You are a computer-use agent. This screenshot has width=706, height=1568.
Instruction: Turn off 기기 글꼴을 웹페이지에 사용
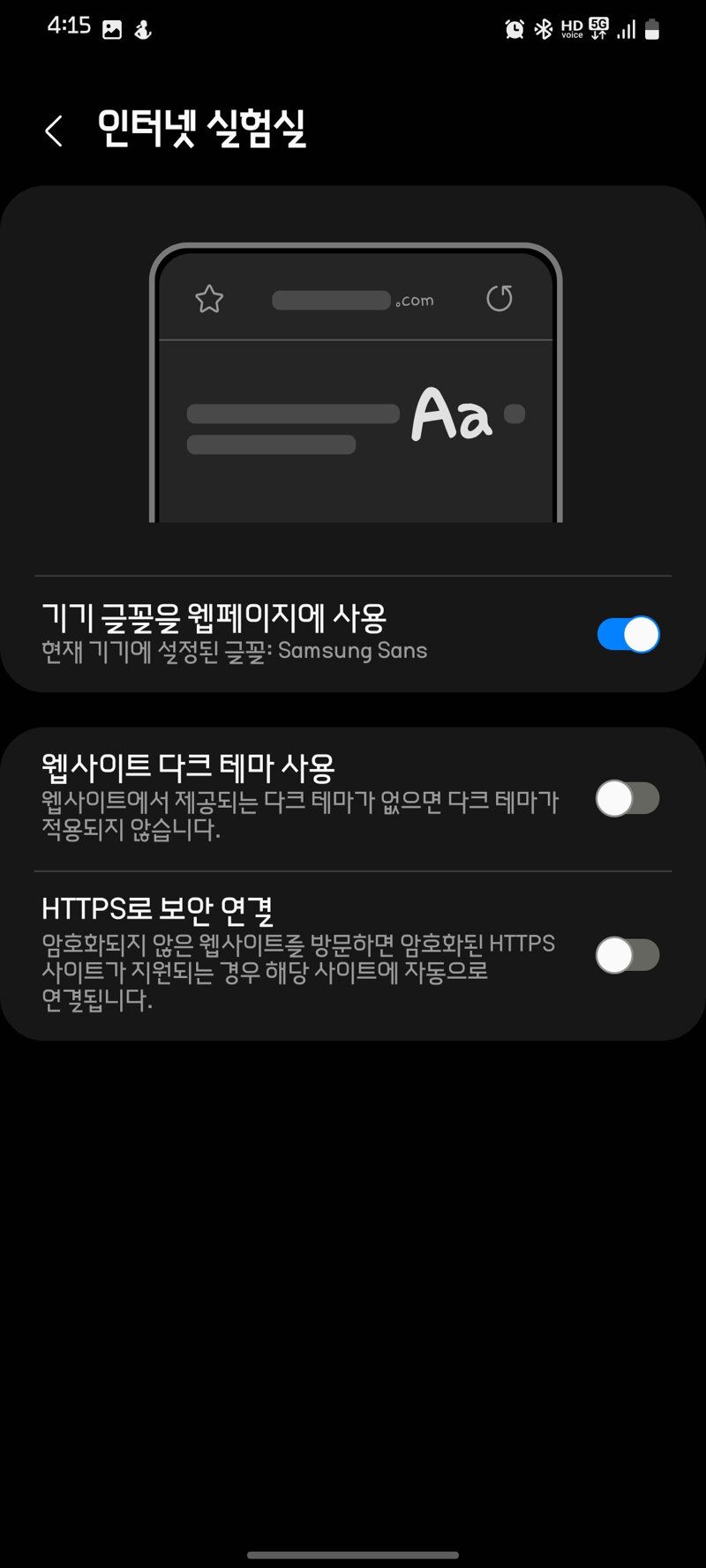tap(627, 634)
